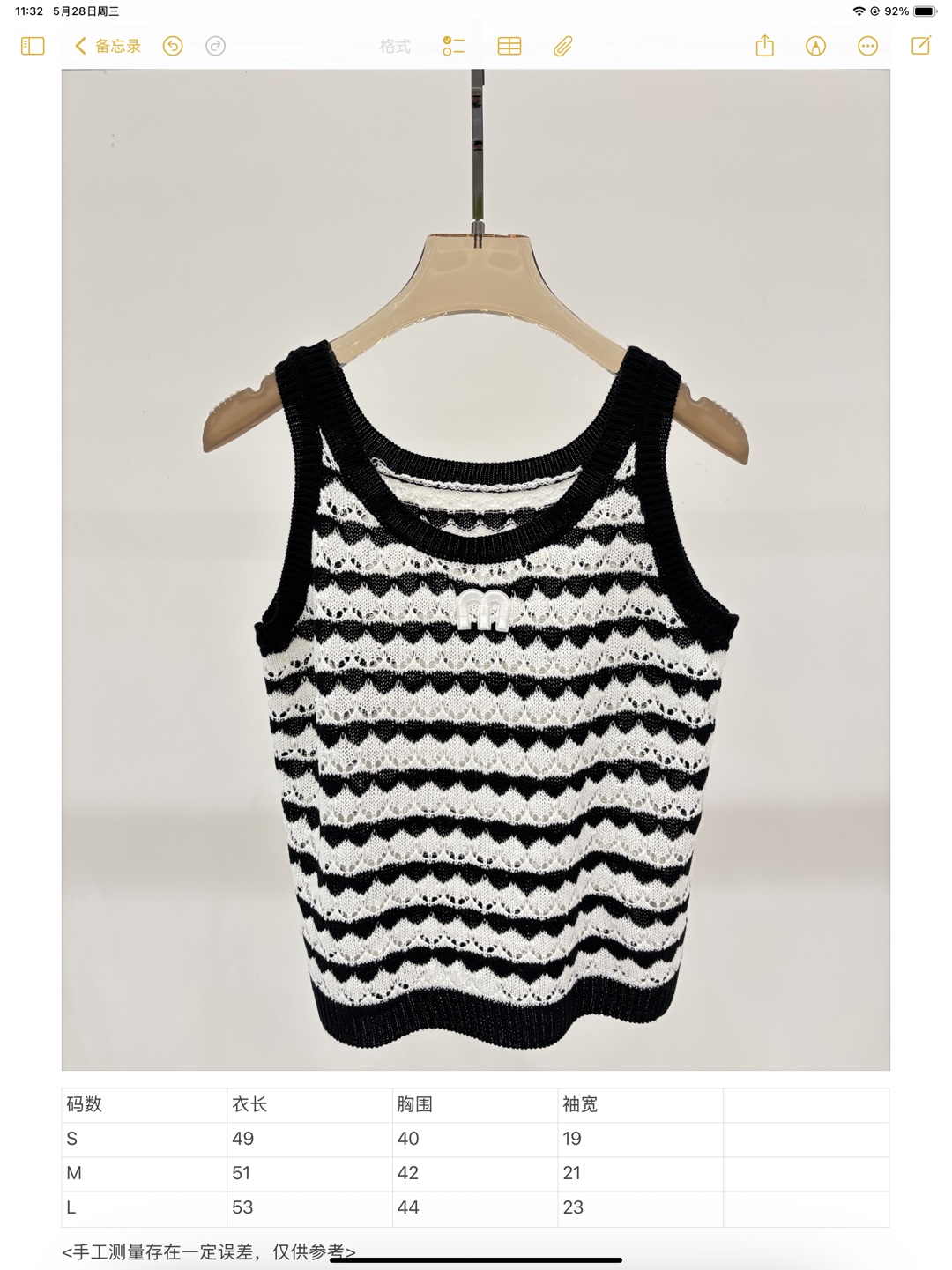Compose a new note

pos(920,46)
